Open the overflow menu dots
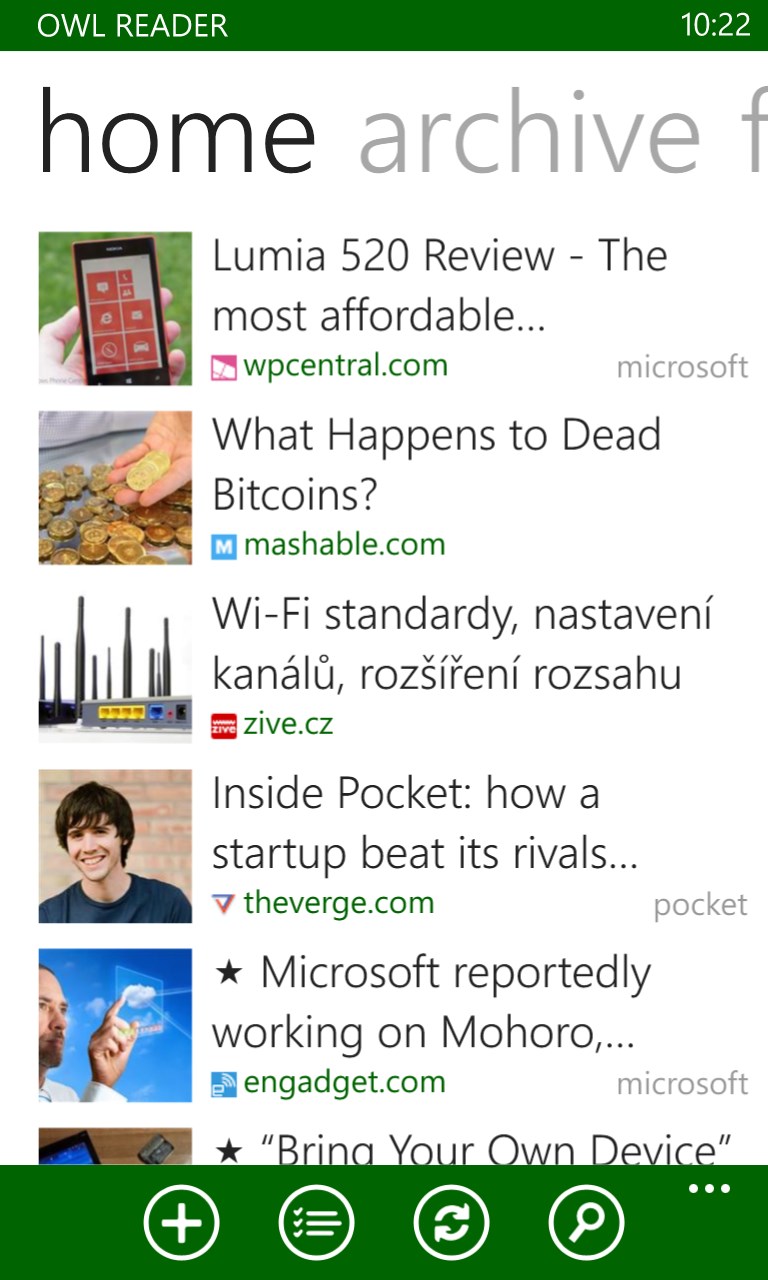 (709, 1189)
